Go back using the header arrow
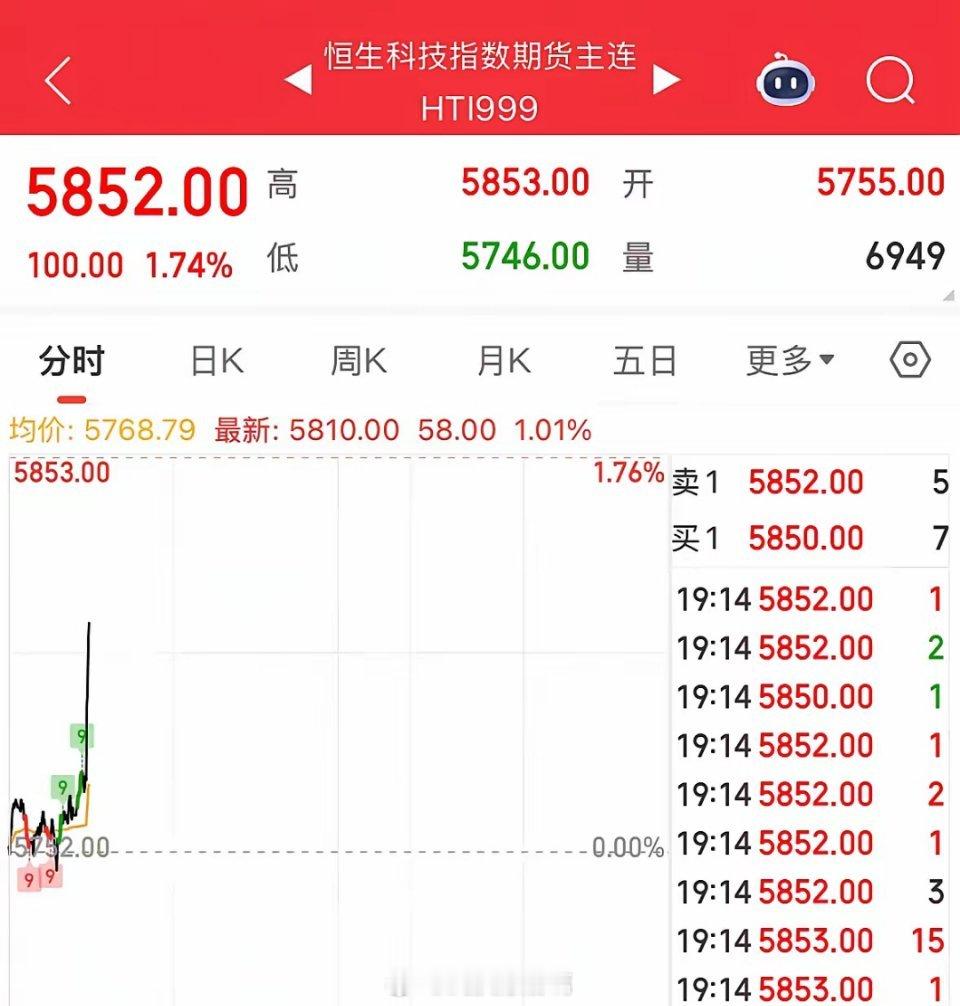The height and width of the screenshot is (1006, 960). 58,80
